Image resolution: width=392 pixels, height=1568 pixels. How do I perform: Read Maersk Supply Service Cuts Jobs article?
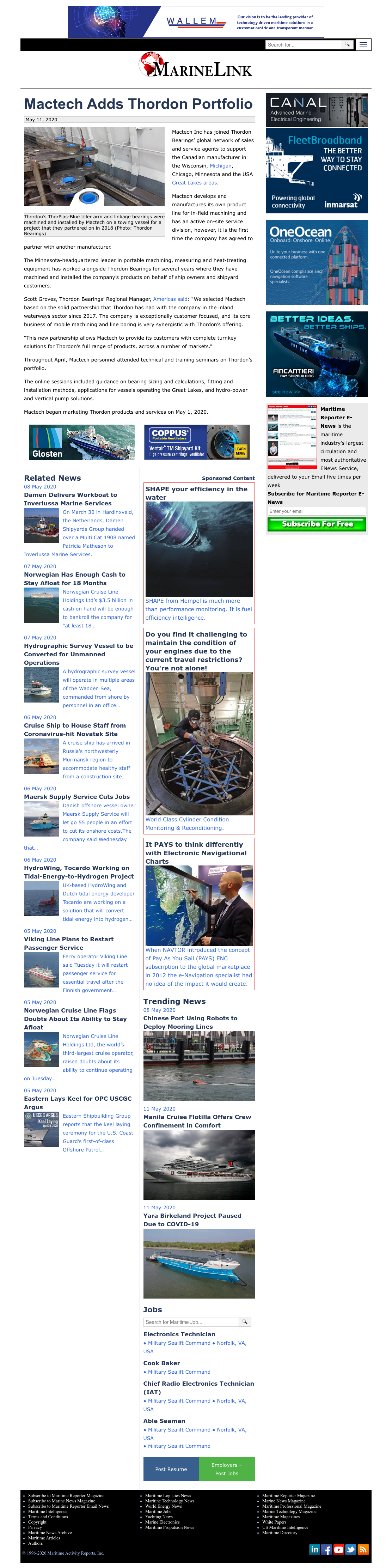pyautogui.click(x=77, y=797)
